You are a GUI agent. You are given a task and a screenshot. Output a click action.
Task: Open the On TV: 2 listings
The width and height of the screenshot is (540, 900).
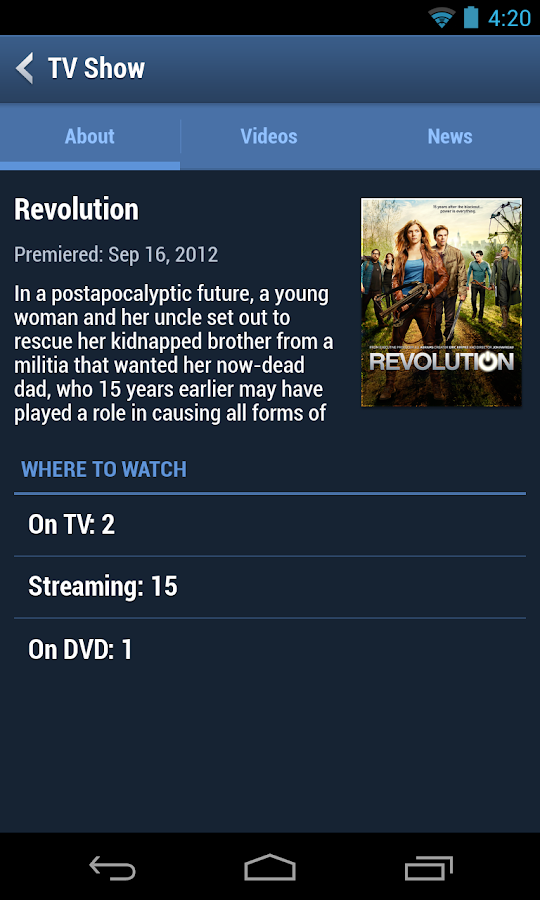pos(270,525)
